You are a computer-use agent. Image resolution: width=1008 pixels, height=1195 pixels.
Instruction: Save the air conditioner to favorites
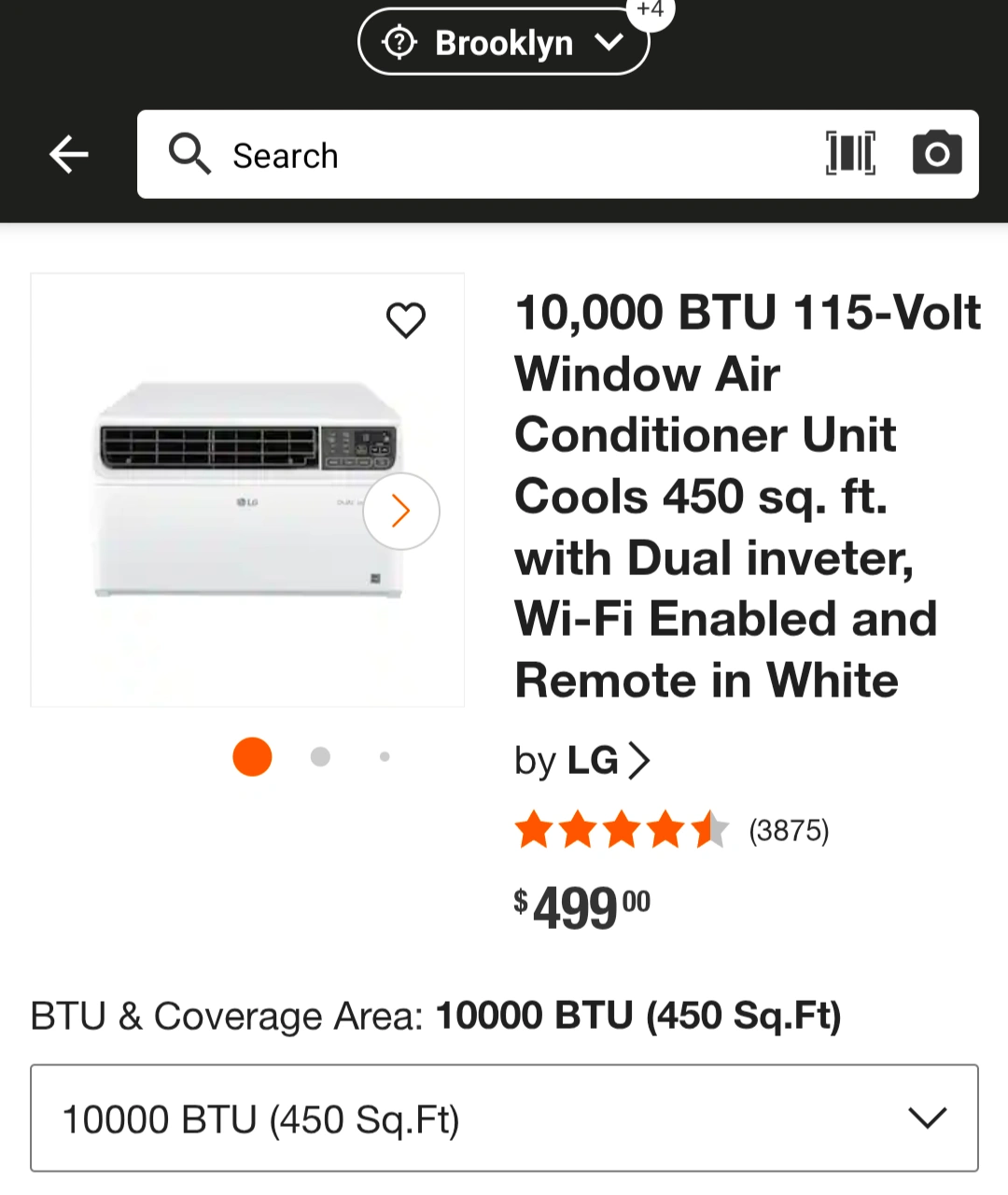click(406, 320)
